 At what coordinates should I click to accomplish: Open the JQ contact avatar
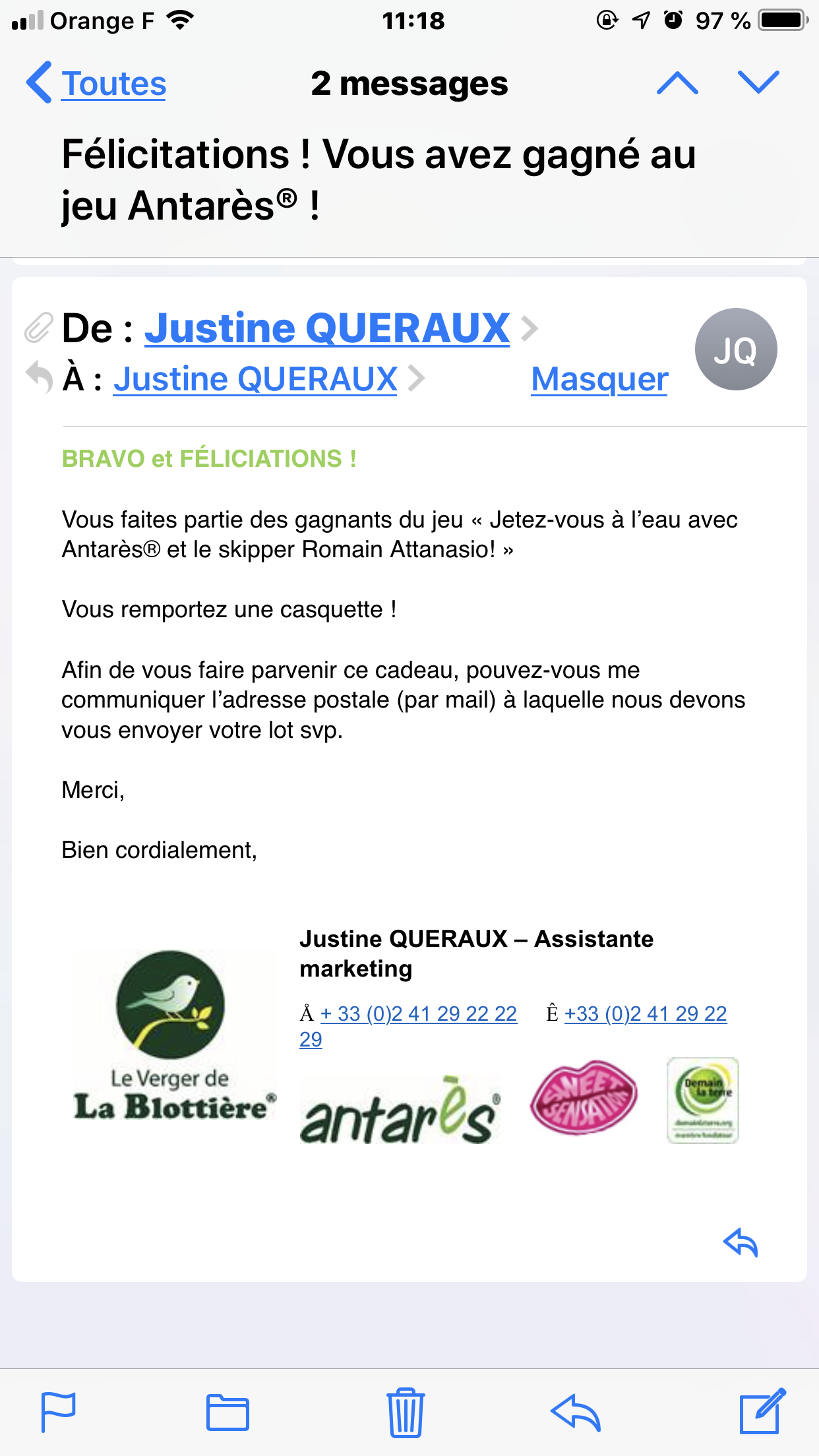click(x=736, y=349)
